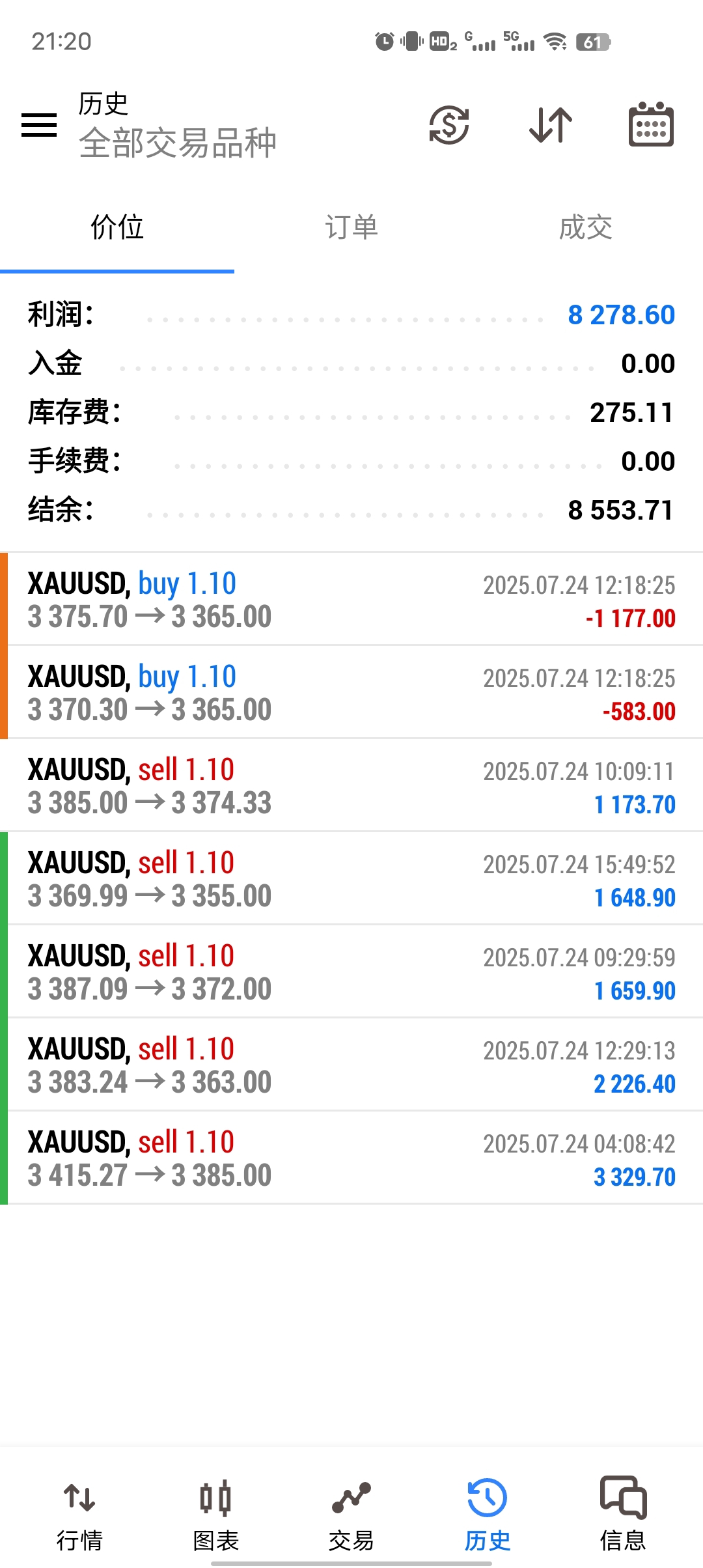Open the hamburger drawer menu

click(x=39, y=124)
